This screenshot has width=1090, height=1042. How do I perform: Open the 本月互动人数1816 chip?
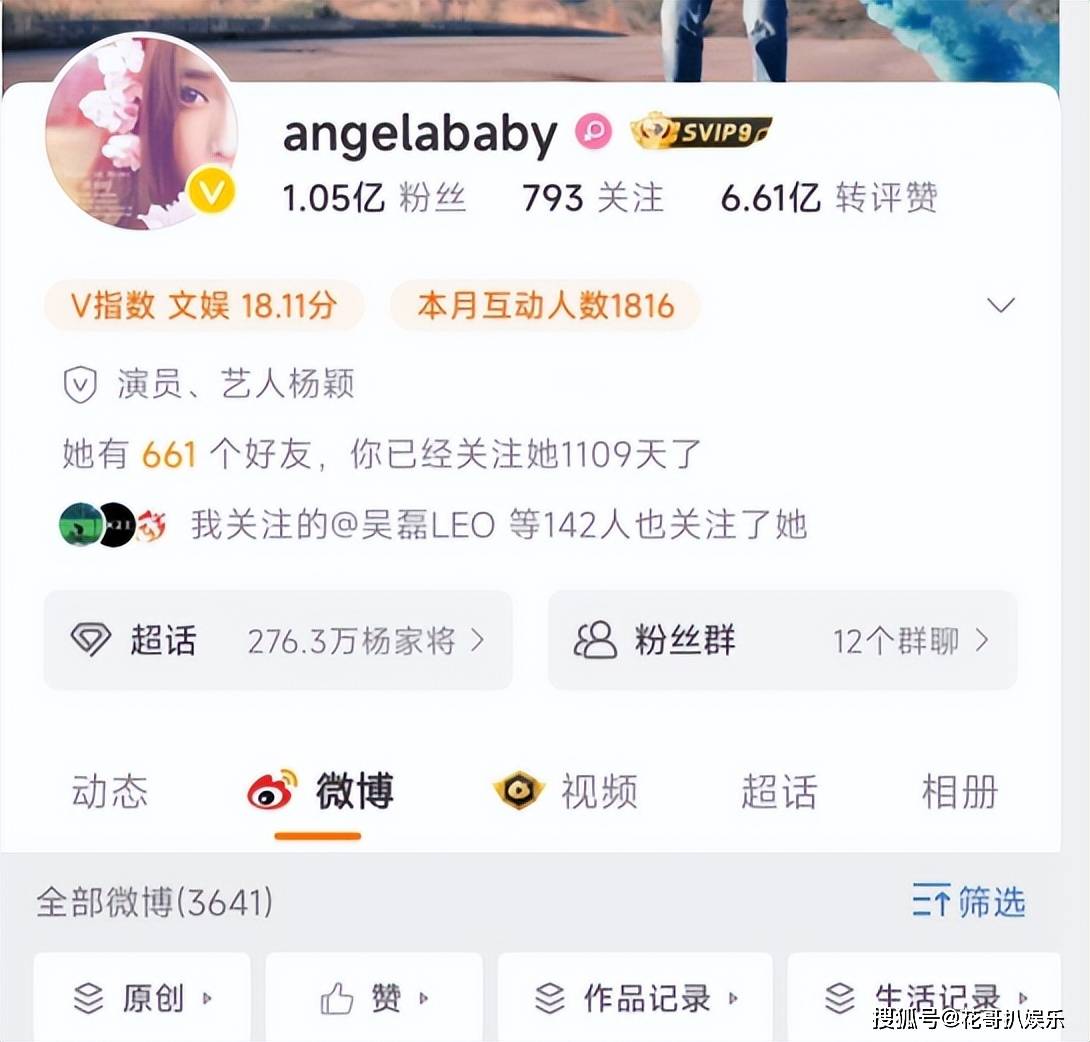pyautogui.click(x=545, y=306)
